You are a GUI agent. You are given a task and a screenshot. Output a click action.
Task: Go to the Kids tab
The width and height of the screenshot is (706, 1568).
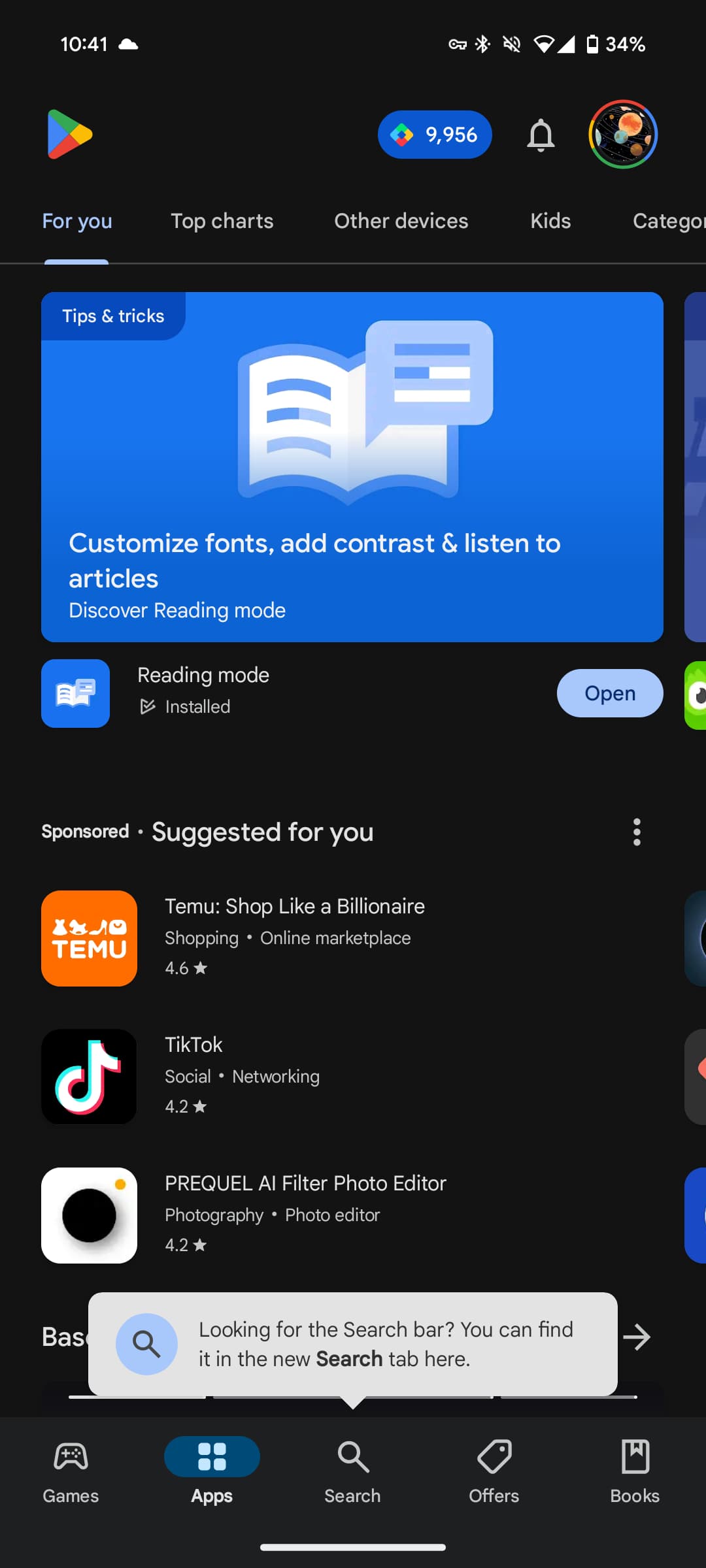pos(550,221)
